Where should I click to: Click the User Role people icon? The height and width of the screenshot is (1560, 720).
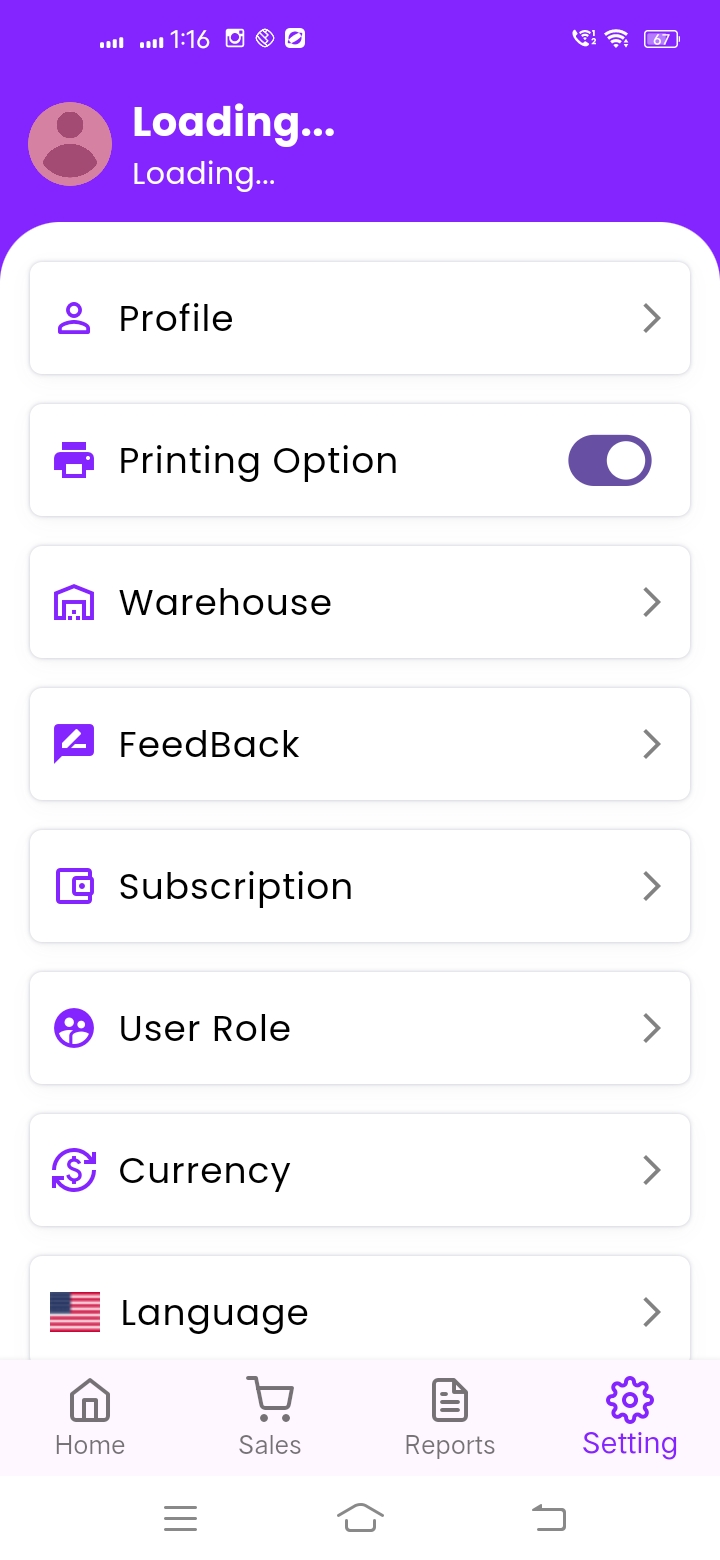tap(73, 1028)
